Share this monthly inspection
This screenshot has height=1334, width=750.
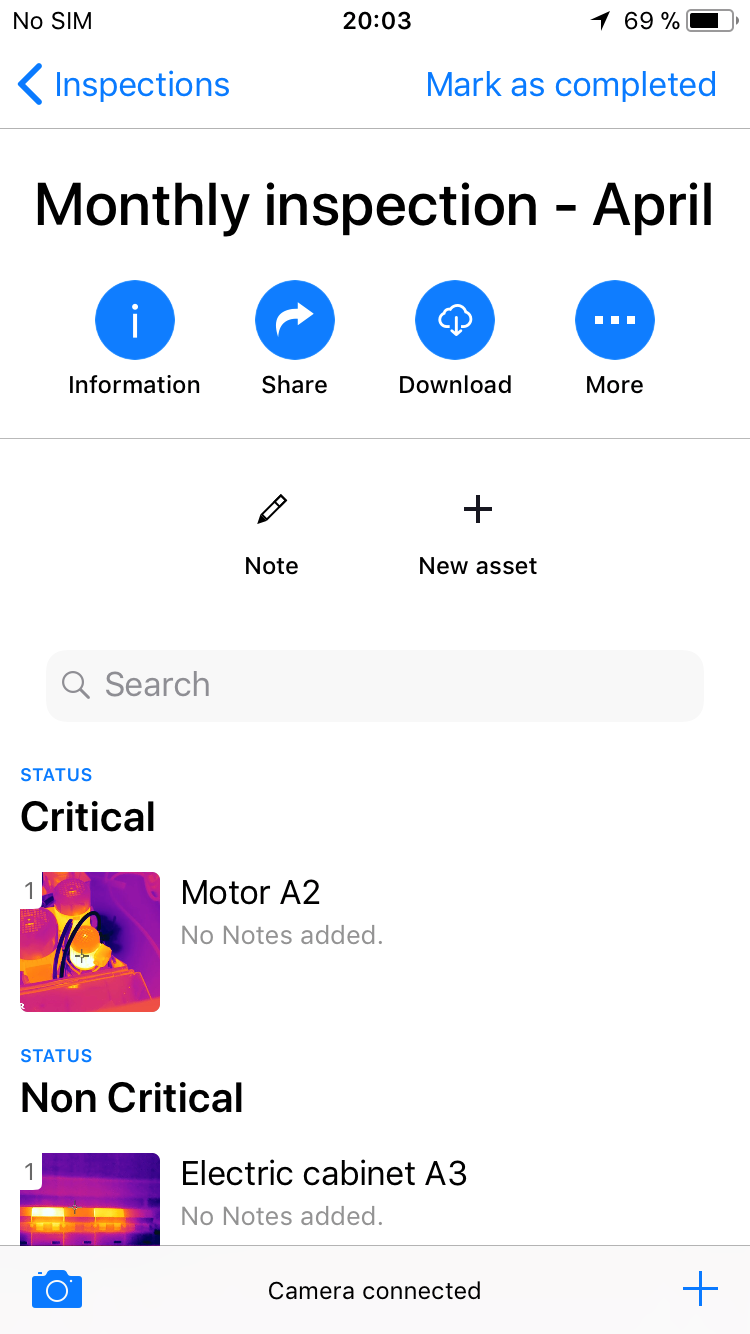pos(295,321)
